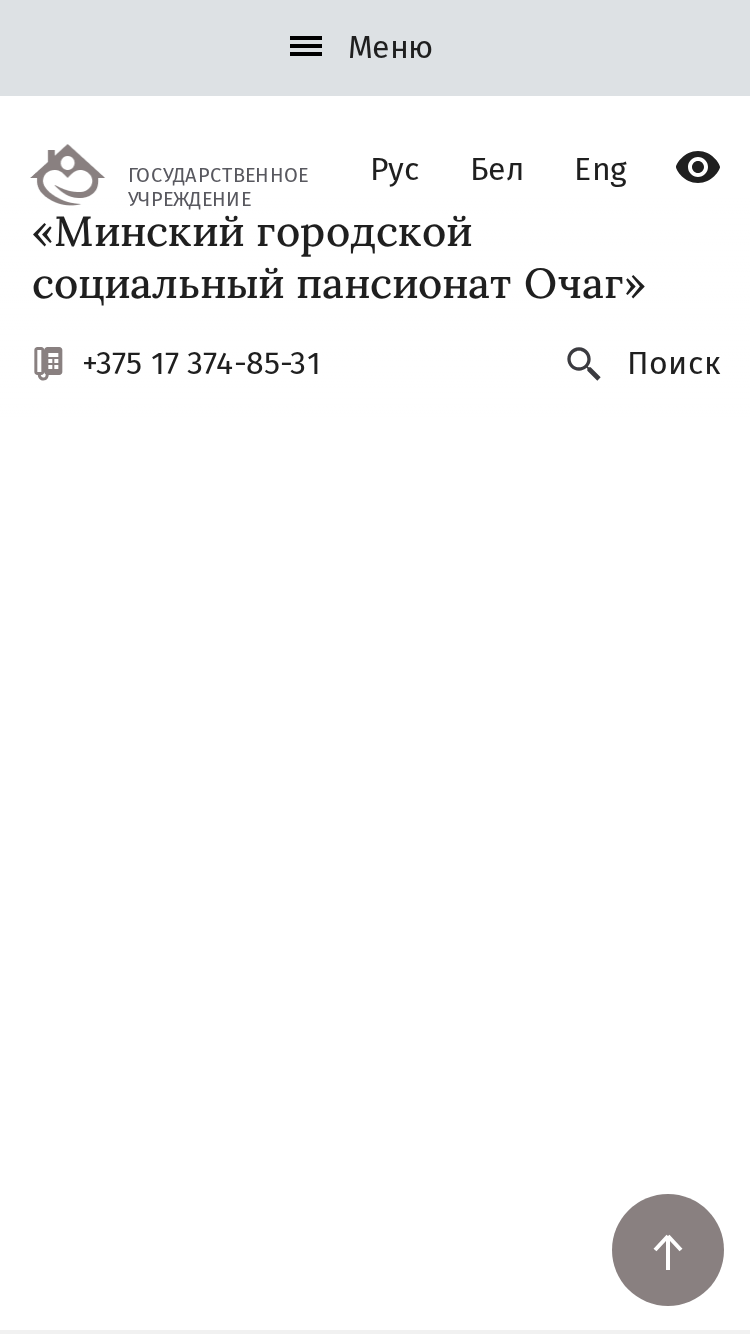Call the phone number +375 17 374-85-31

click(x=202, y=363)
